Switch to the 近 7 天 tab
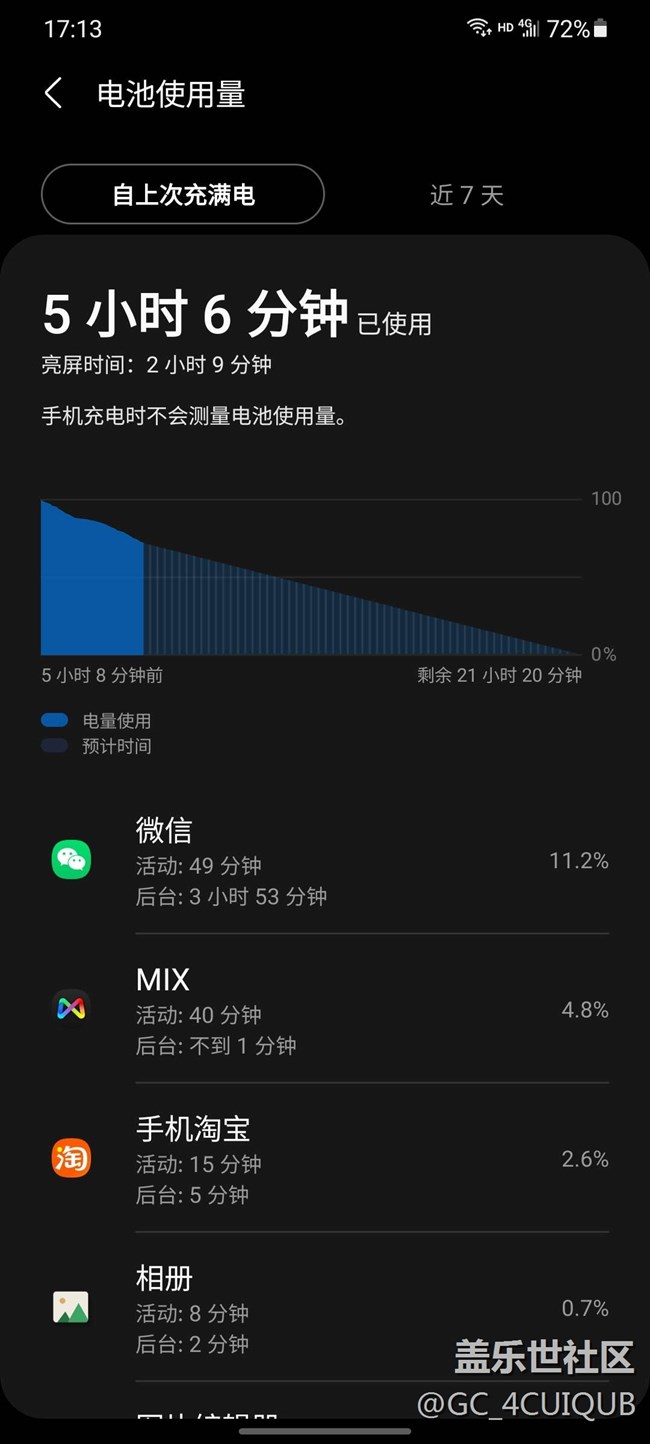The height and width of the screenshot is (1444, 650). 466,195
